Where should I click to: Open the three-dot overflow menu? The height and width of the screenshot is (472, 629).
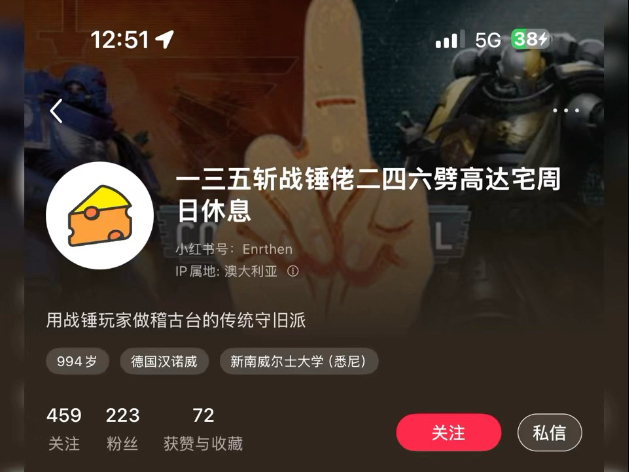566,111
